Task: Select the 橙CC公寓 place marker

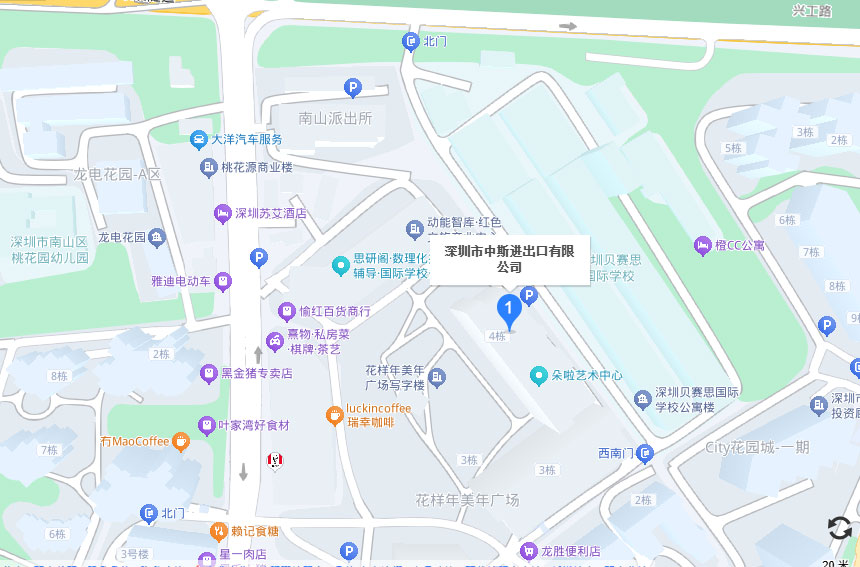Action: [702, 245]
